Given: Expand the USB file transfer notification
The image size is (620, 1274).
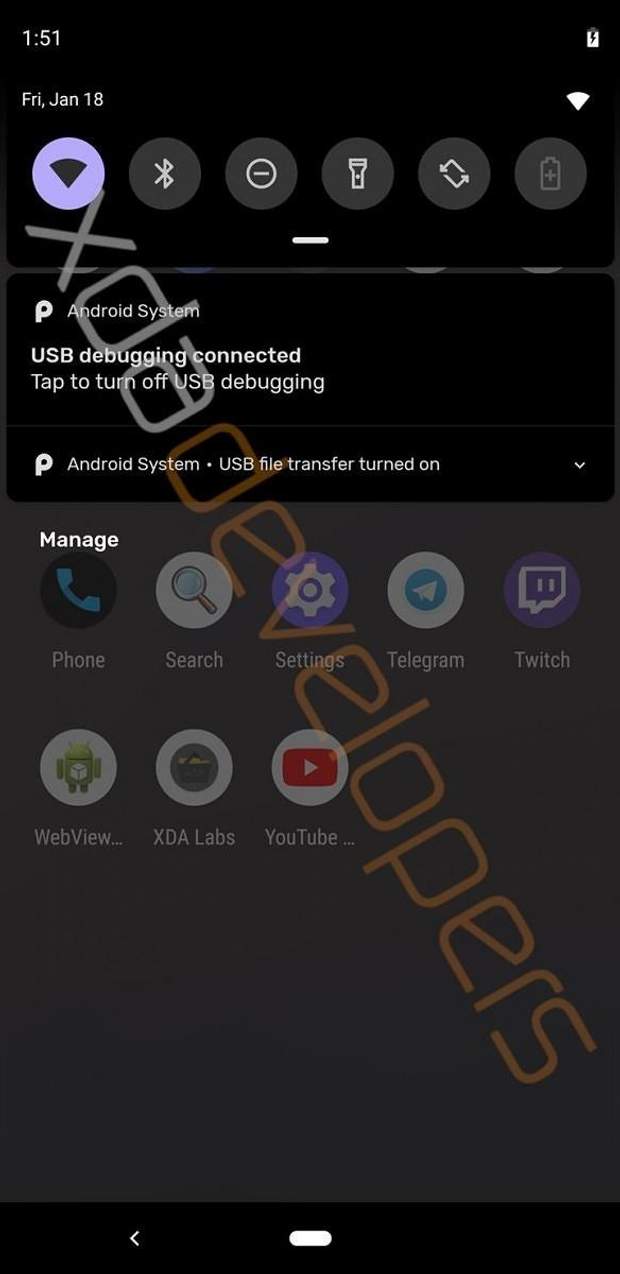Looking at the screenshot, I should [579, 465].
